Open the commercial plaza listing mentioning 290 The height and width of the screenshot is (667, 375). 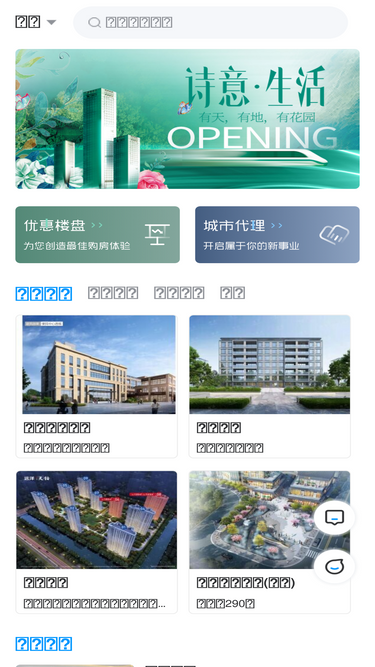(270, 542)
